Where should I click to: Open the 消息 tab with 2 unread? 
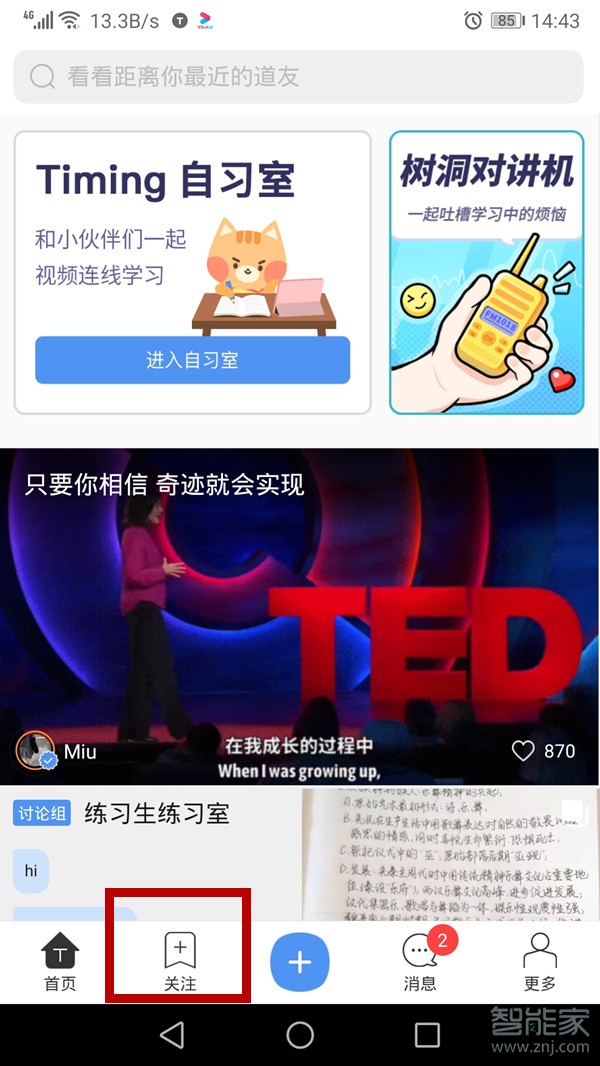point(420,963)
